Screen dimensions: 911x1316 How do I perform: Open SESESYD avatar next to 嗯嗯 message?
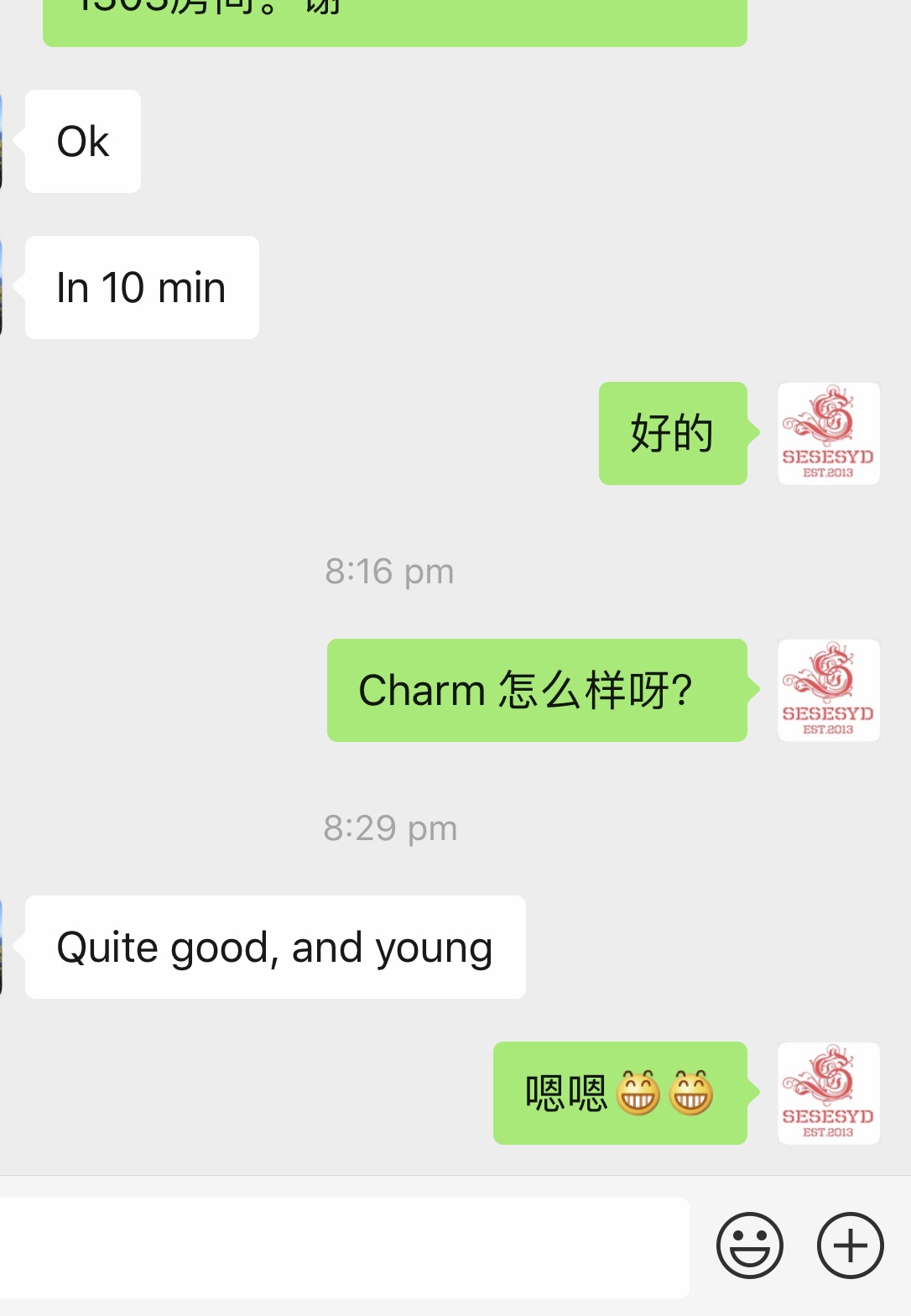click(x=828, y=1094)
